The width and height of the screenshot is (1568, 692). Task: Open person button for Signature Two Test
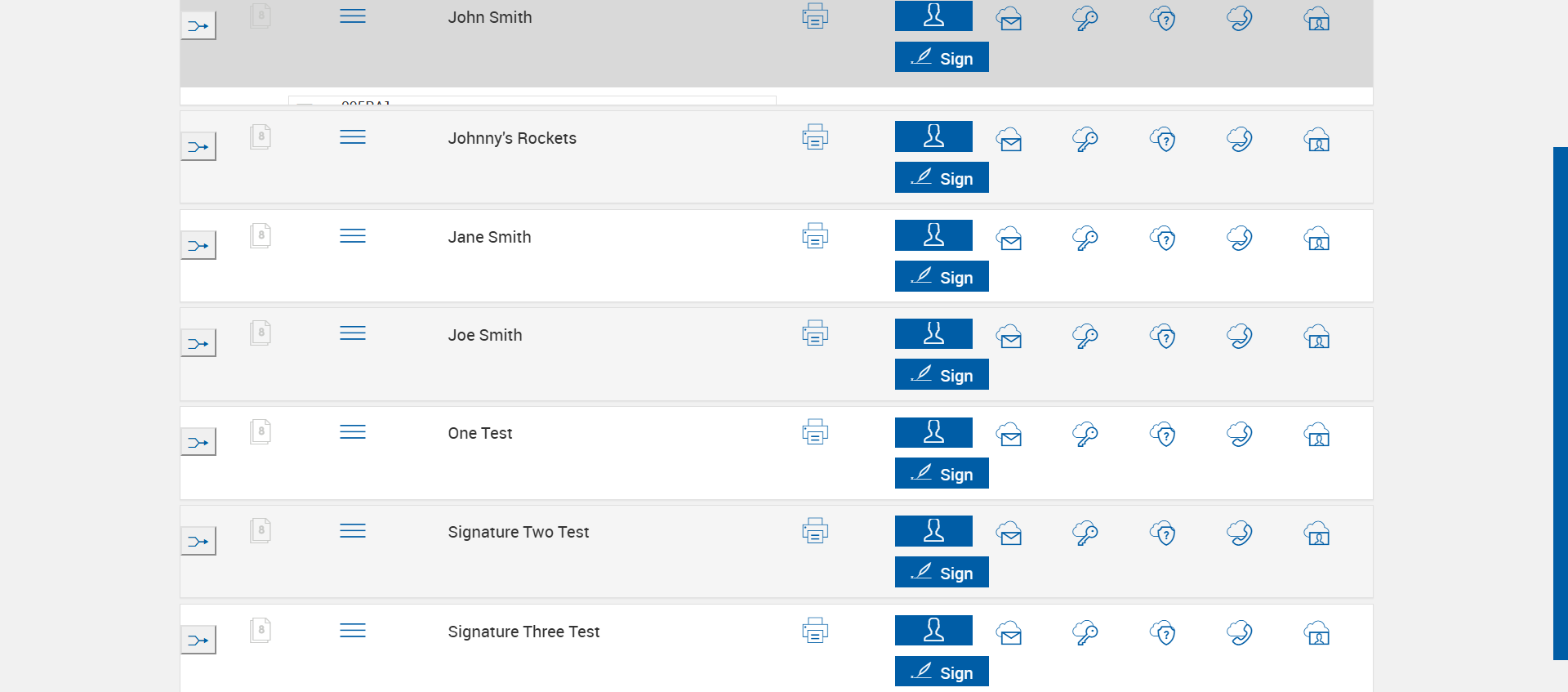click(x=933, y=531)
